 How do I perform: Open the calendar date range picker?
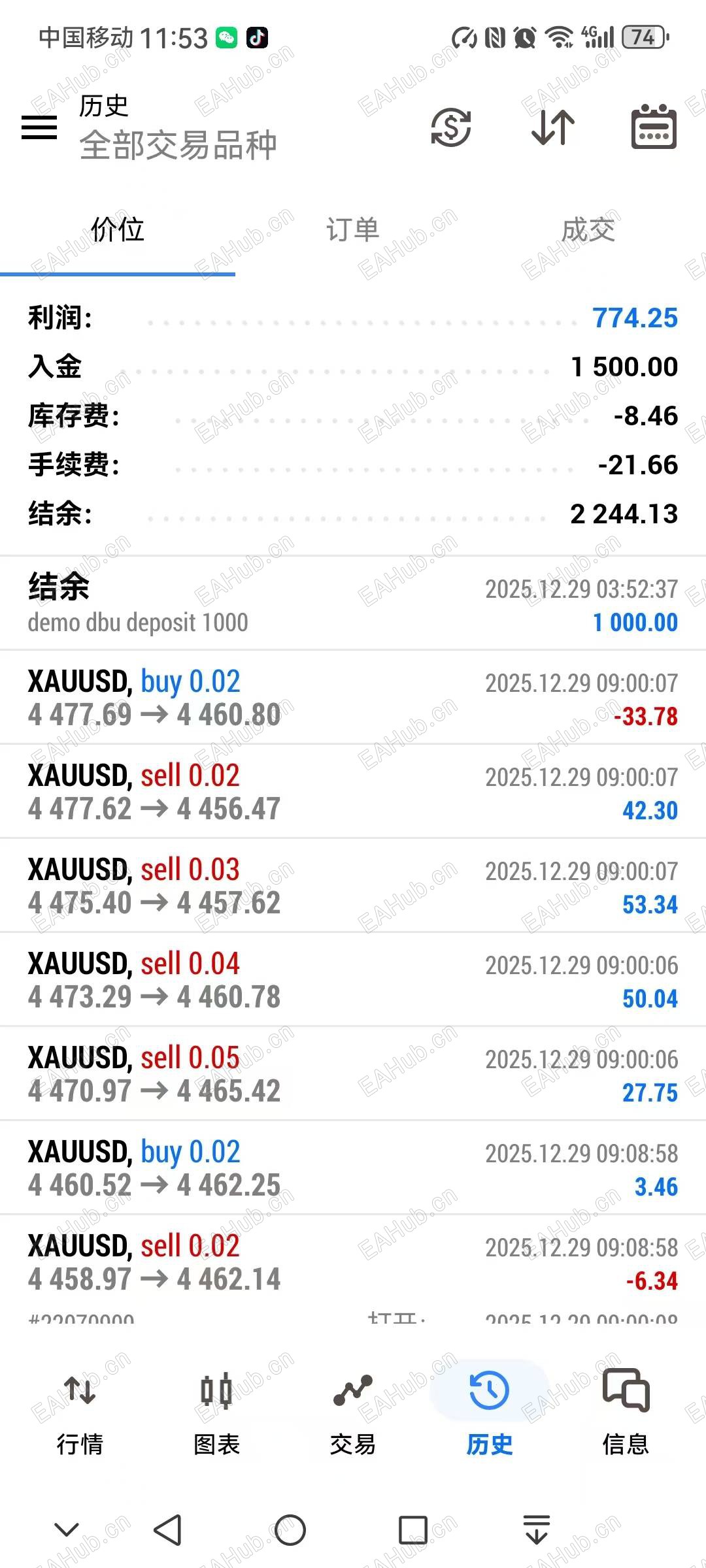[x=654, y=127]
